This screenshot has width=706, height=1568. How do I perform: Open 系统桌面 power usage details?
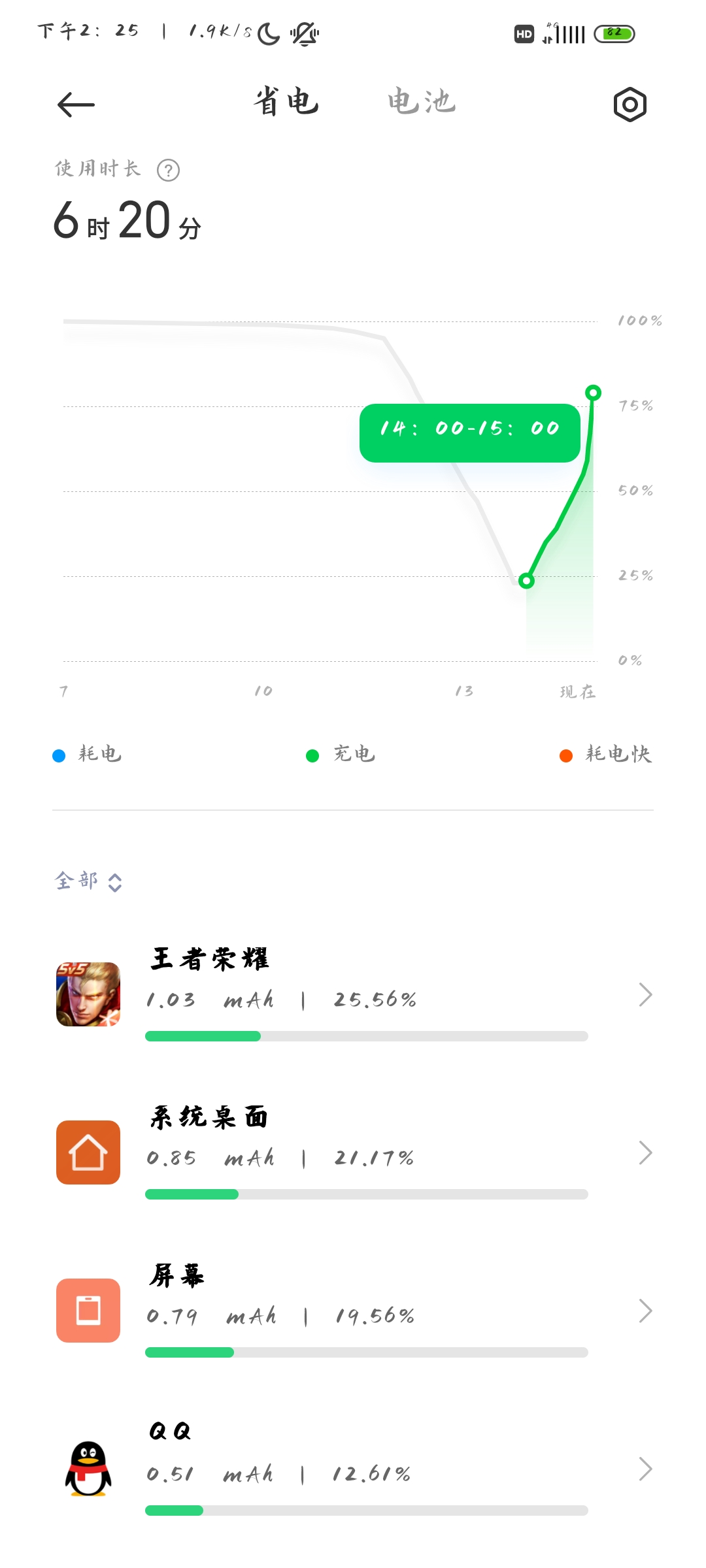click(x=353, y=1152)
